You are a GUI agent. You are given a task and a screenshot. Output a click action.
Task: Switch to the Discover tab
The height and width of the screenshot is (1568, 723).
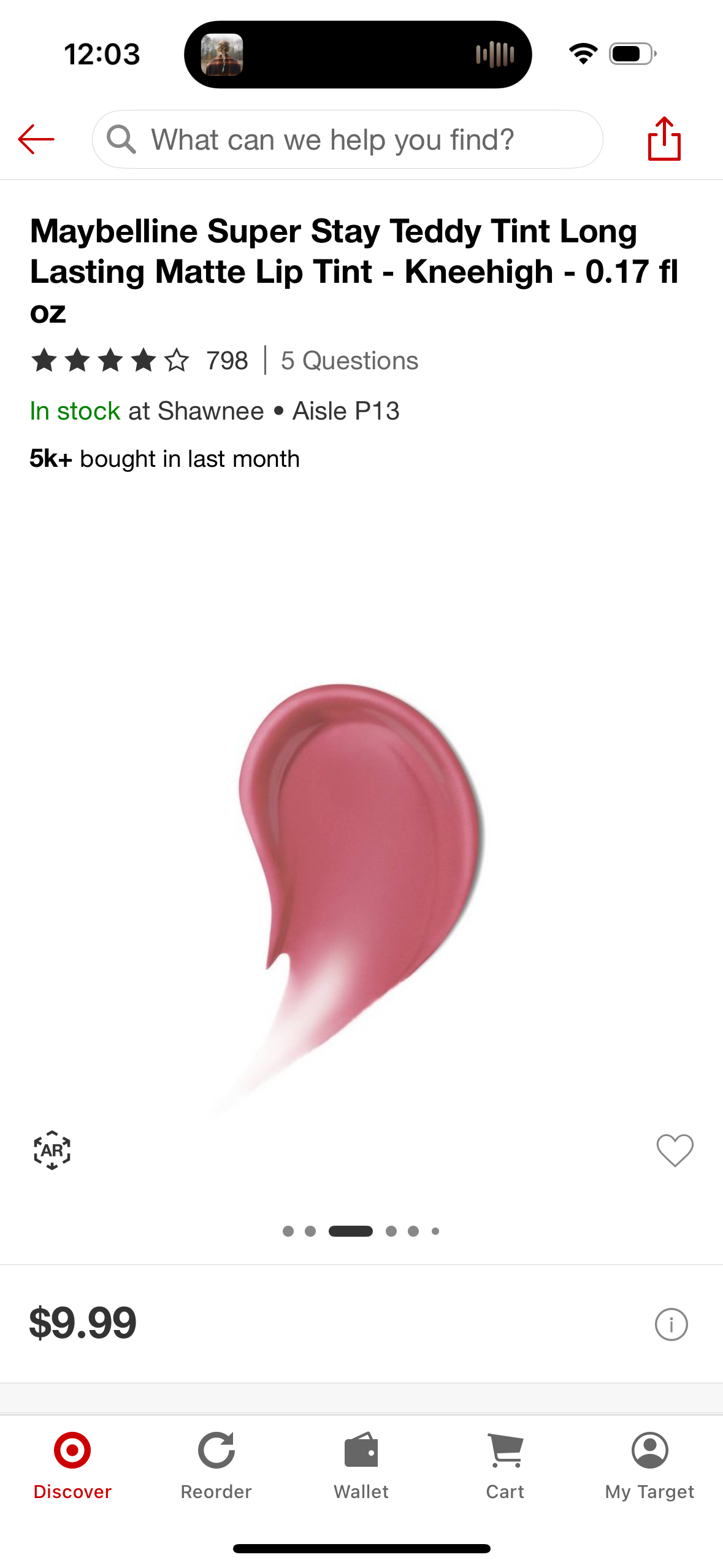tap(72, 1466)
